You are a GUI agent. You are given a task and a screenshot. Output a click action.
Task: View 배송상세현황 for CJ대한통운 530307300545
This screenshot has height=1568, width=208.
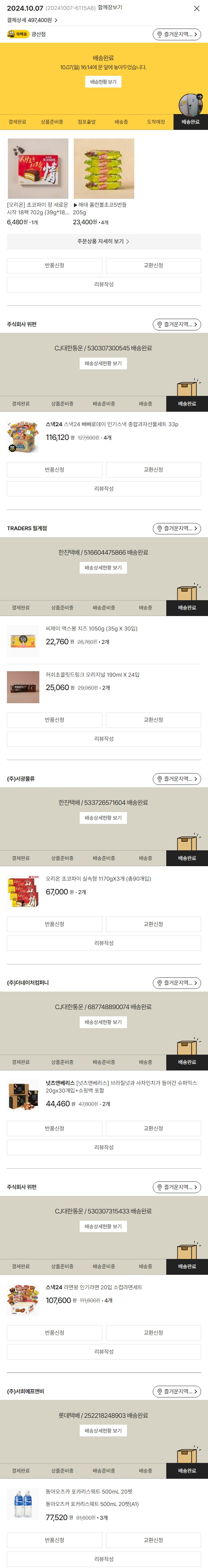[103, 363]
